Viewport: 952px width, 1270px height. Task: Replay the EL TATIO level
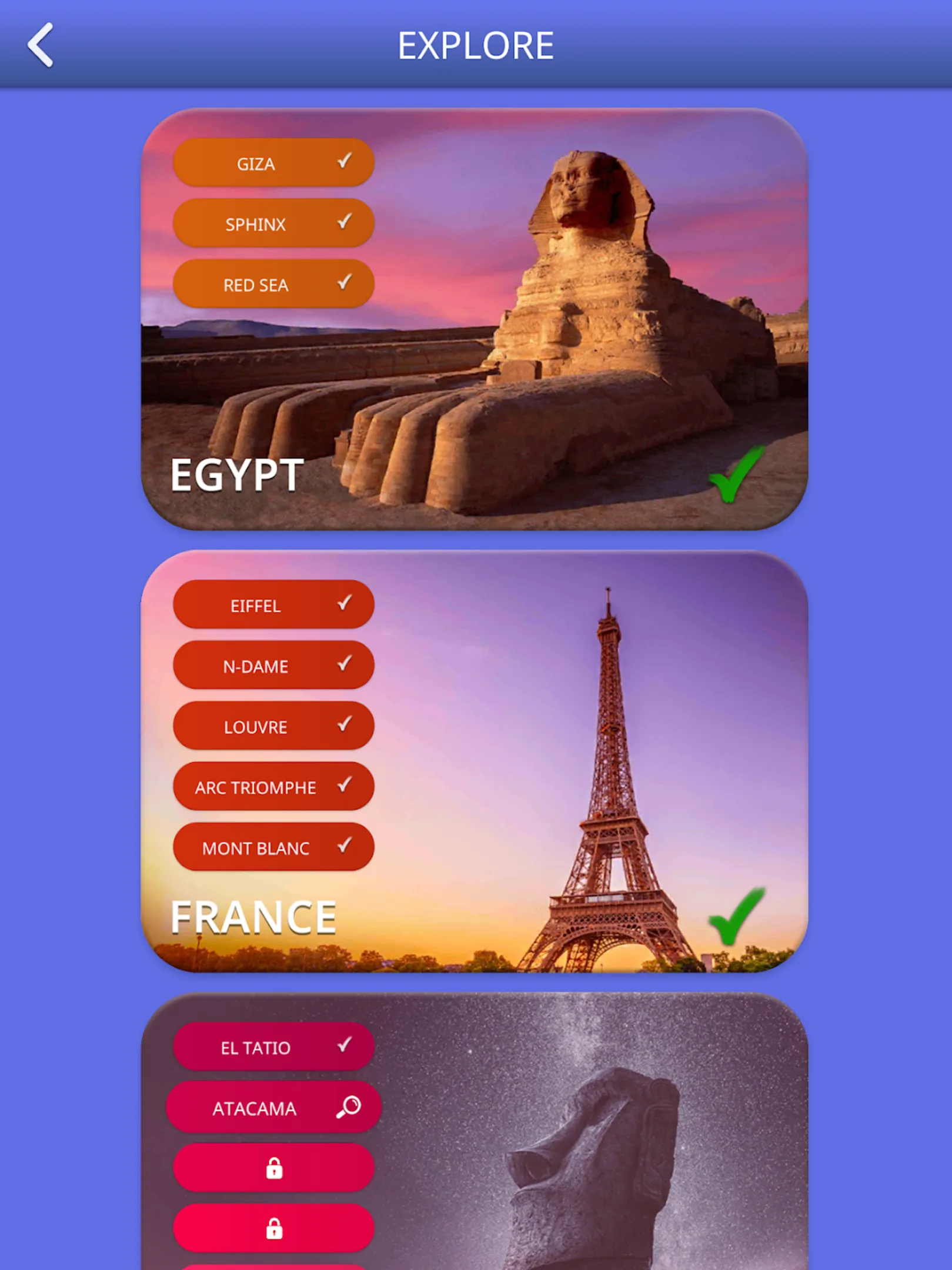coord(273,1047)
